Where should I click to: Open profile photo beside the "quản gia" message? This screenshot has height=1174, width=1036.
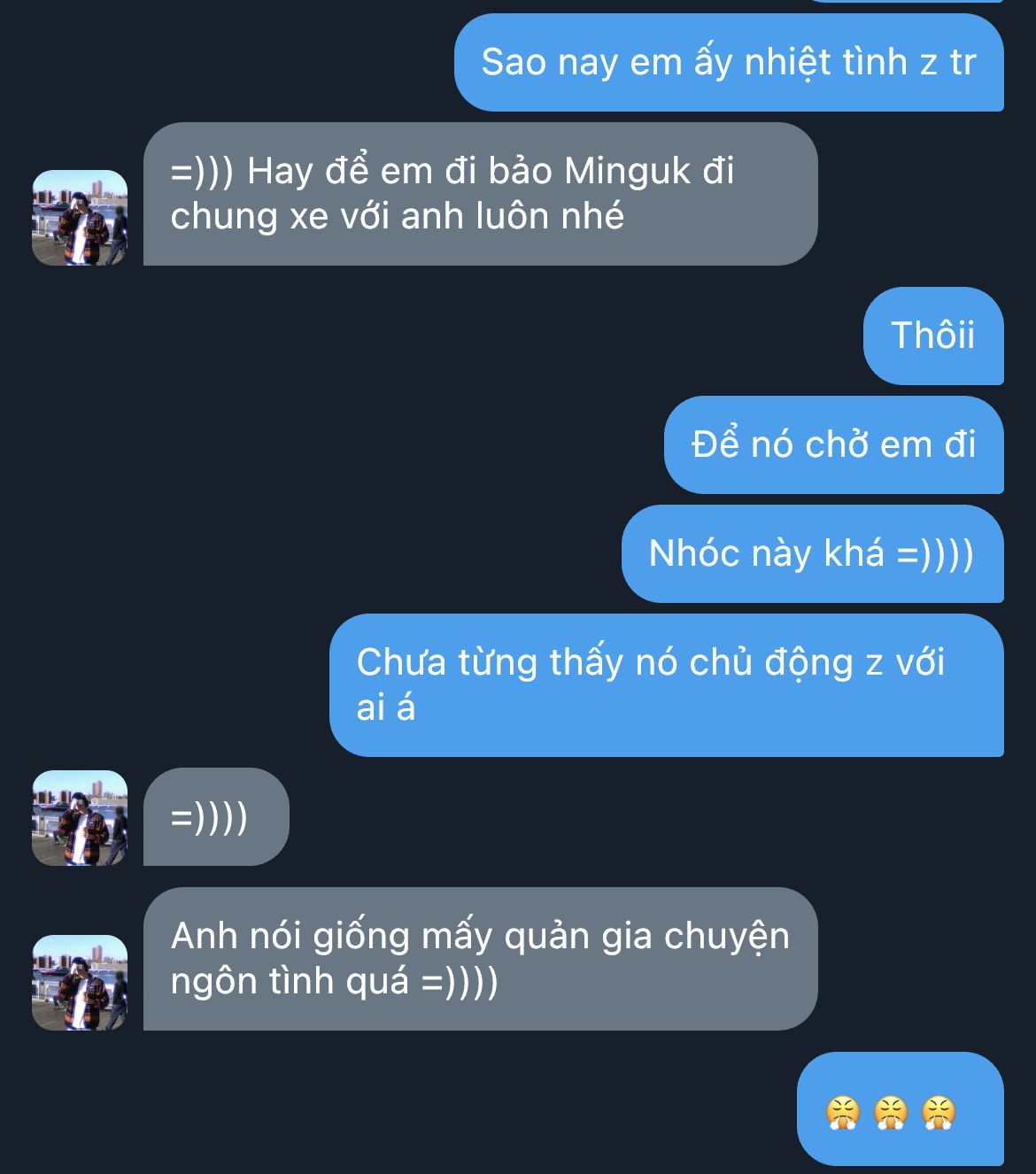click(x=80, y=983)
